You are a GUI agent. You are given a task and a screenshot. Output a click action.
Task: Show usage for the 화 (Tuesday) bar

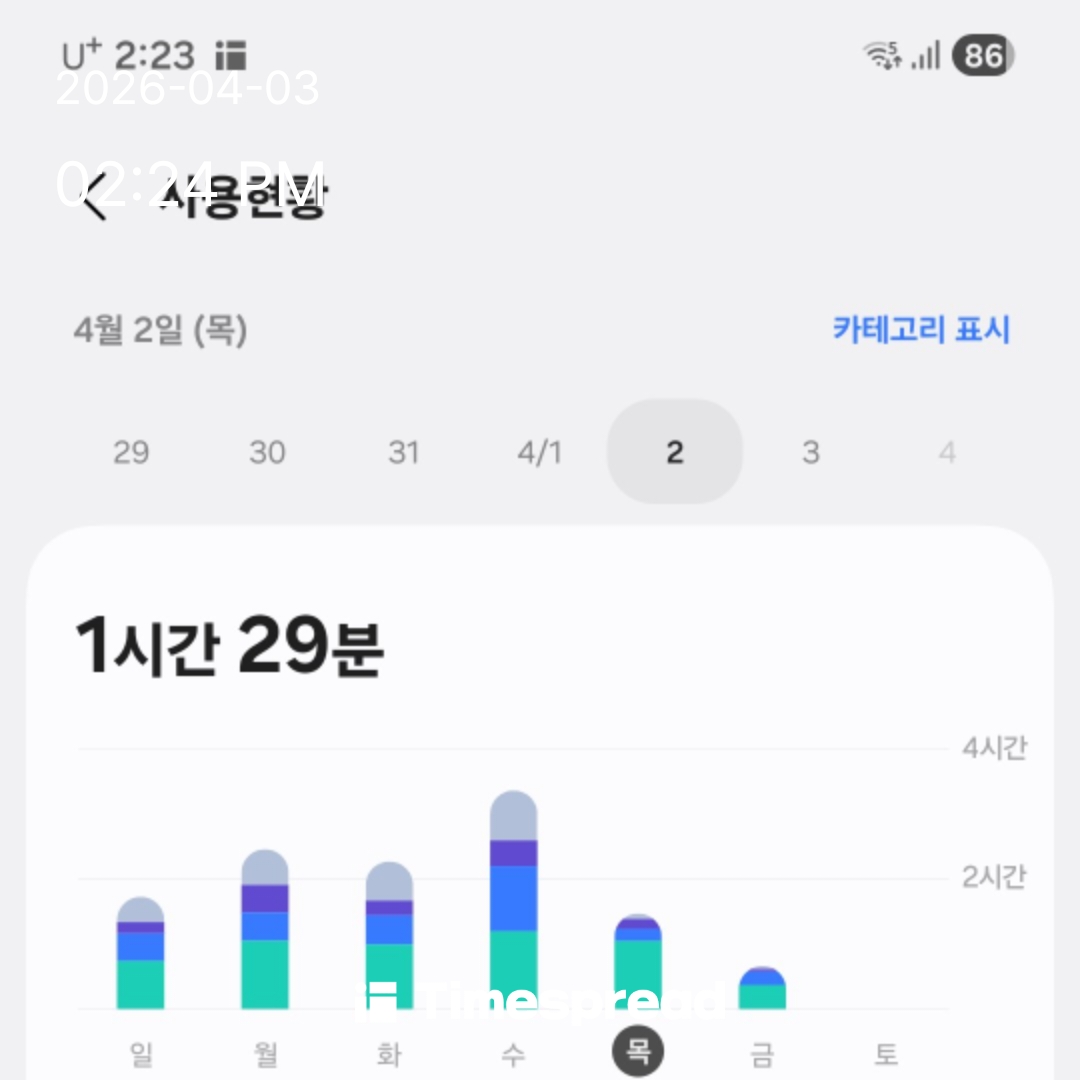(389, 937)
